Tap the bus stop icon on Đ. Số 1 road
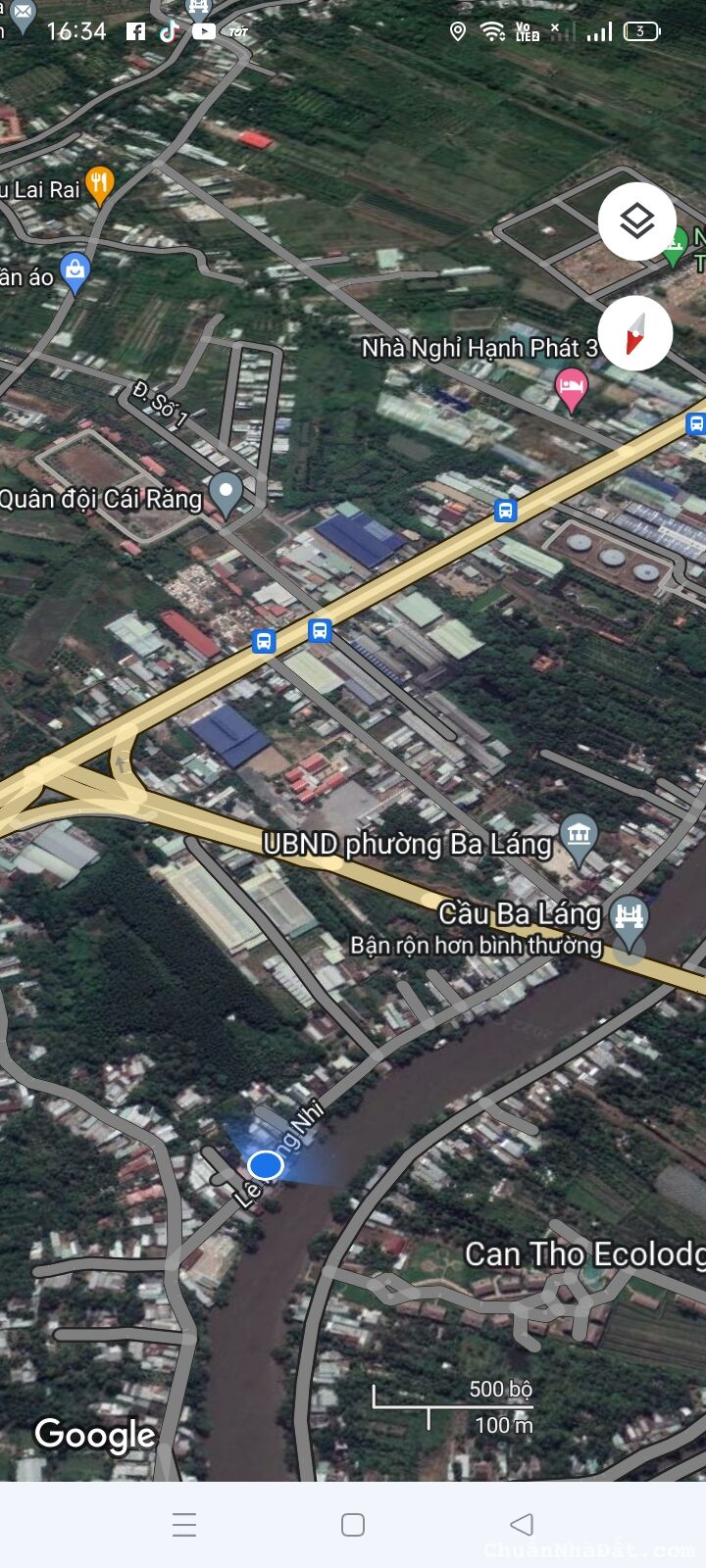Image resolution: width=706 pixels, height=1568 pixels. [263, 641]
